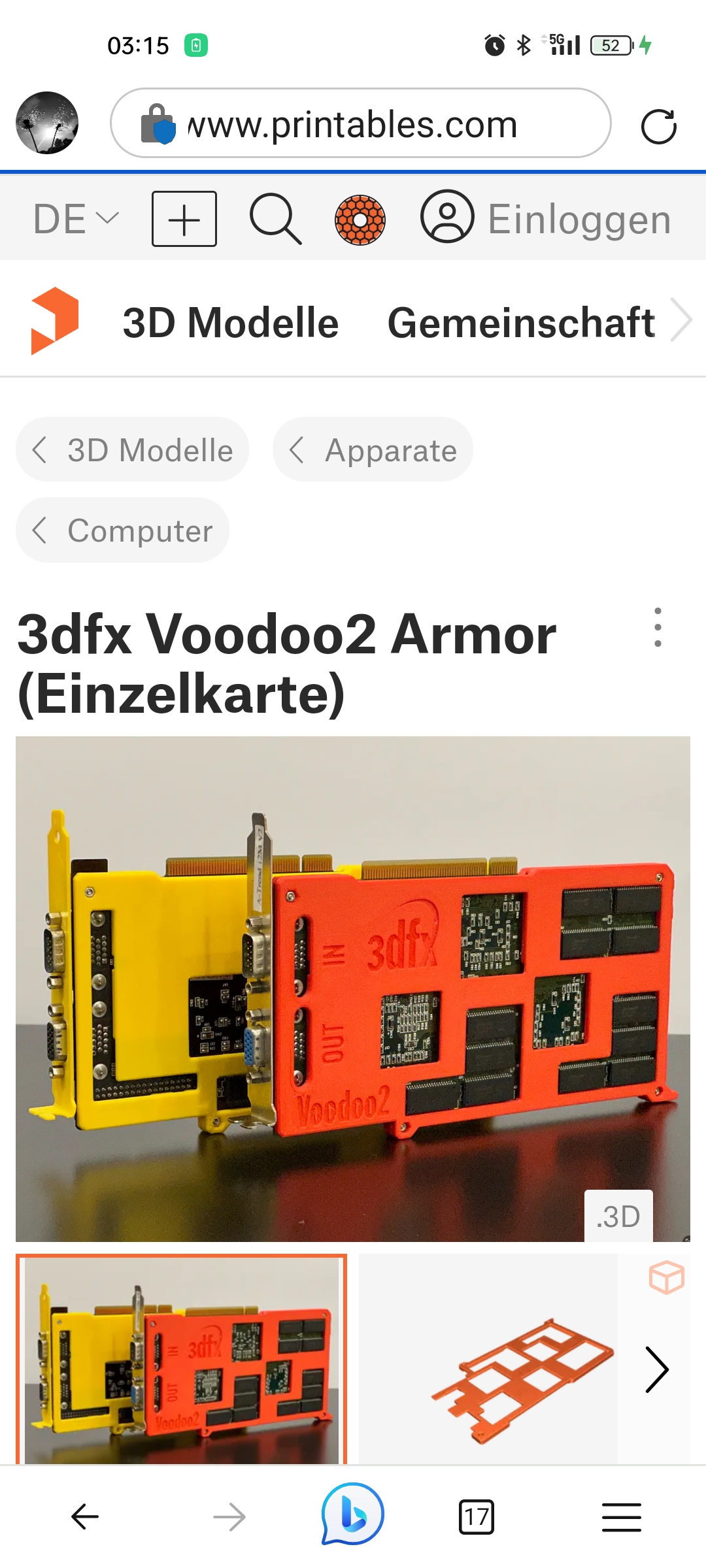The image size is (706, 1568).
Task: Tap the plus icon to upload a model
Action: [184, 219]
